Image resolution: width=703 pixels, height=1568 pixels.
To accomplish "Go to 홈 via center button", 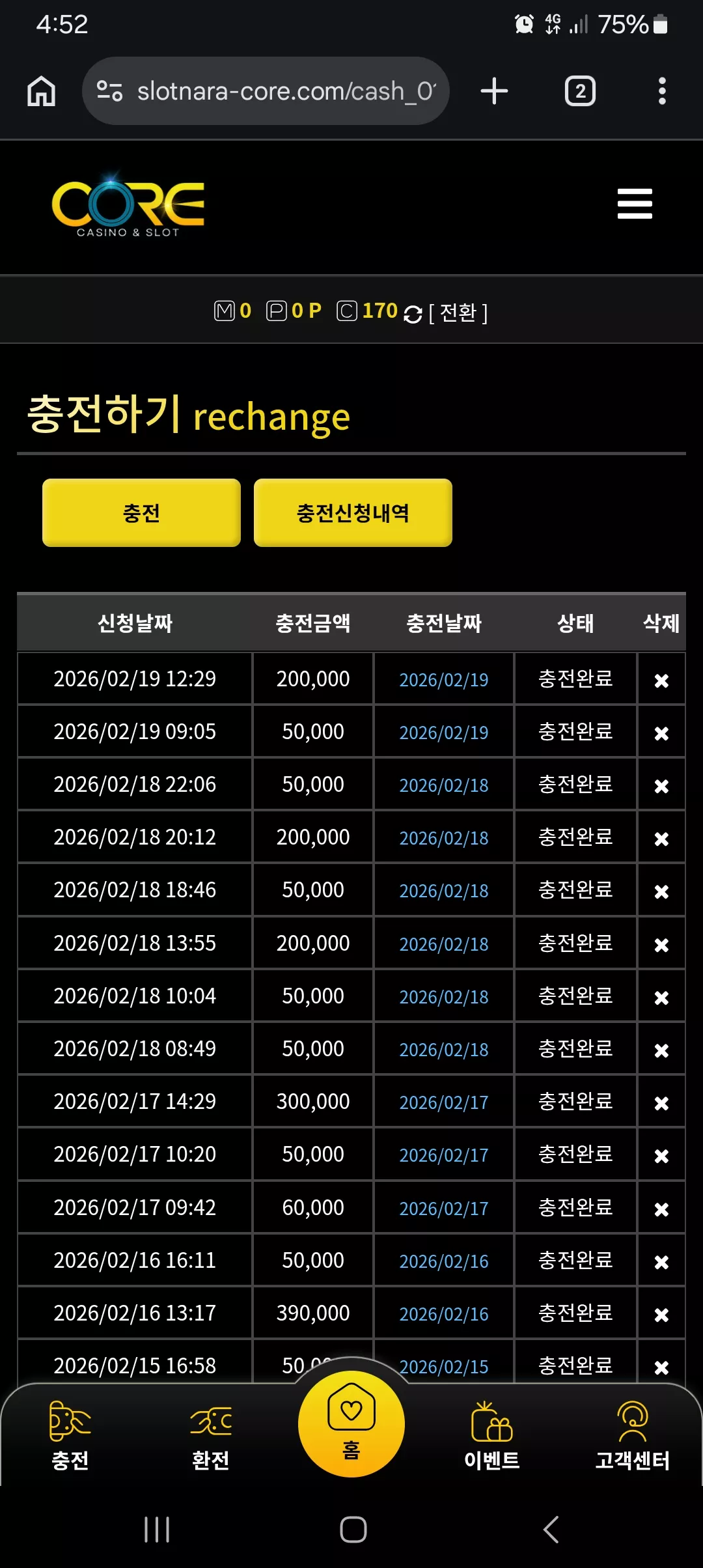I will [x=351, y=1423].
